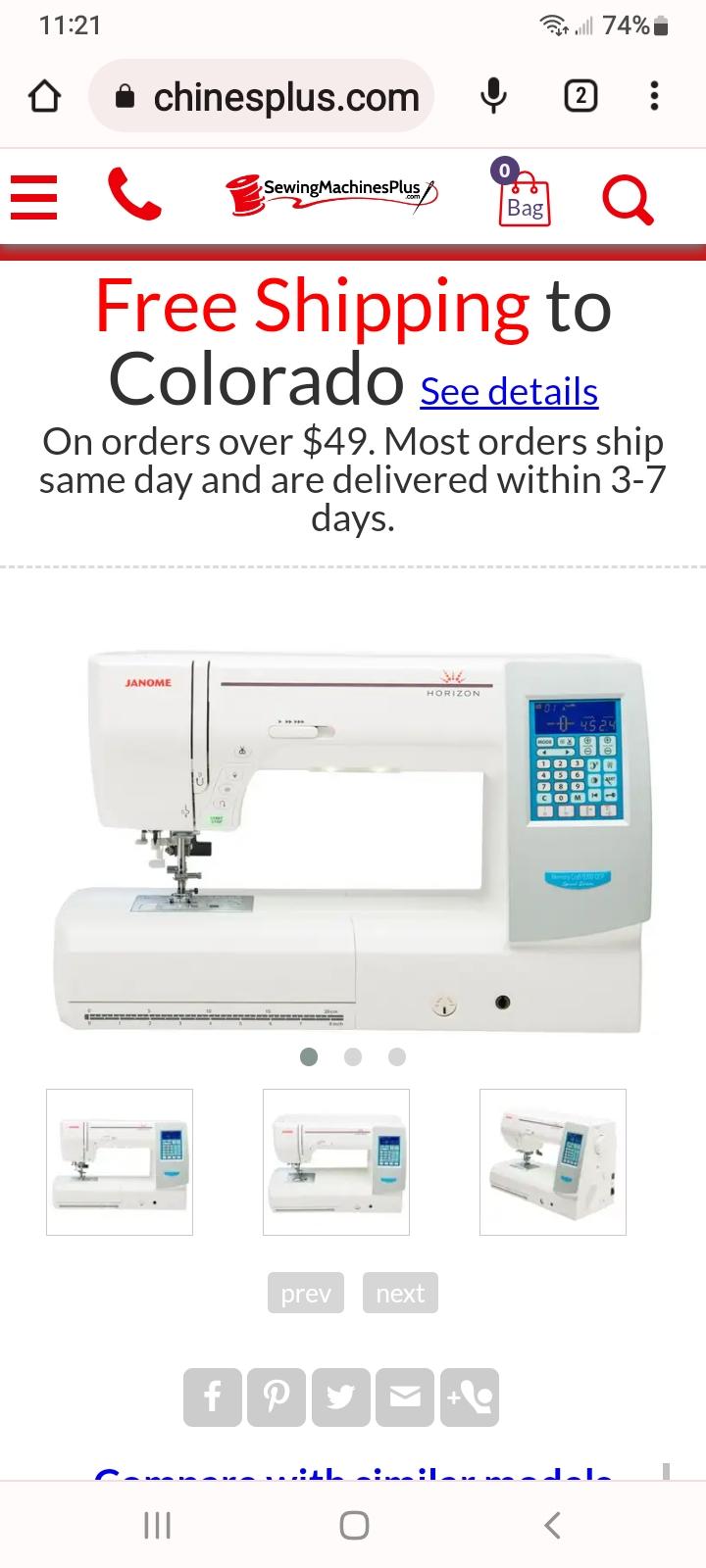Select the first product thumbnail
The width and height of the screenshot is (706, 1568).
coord(120,1161)
